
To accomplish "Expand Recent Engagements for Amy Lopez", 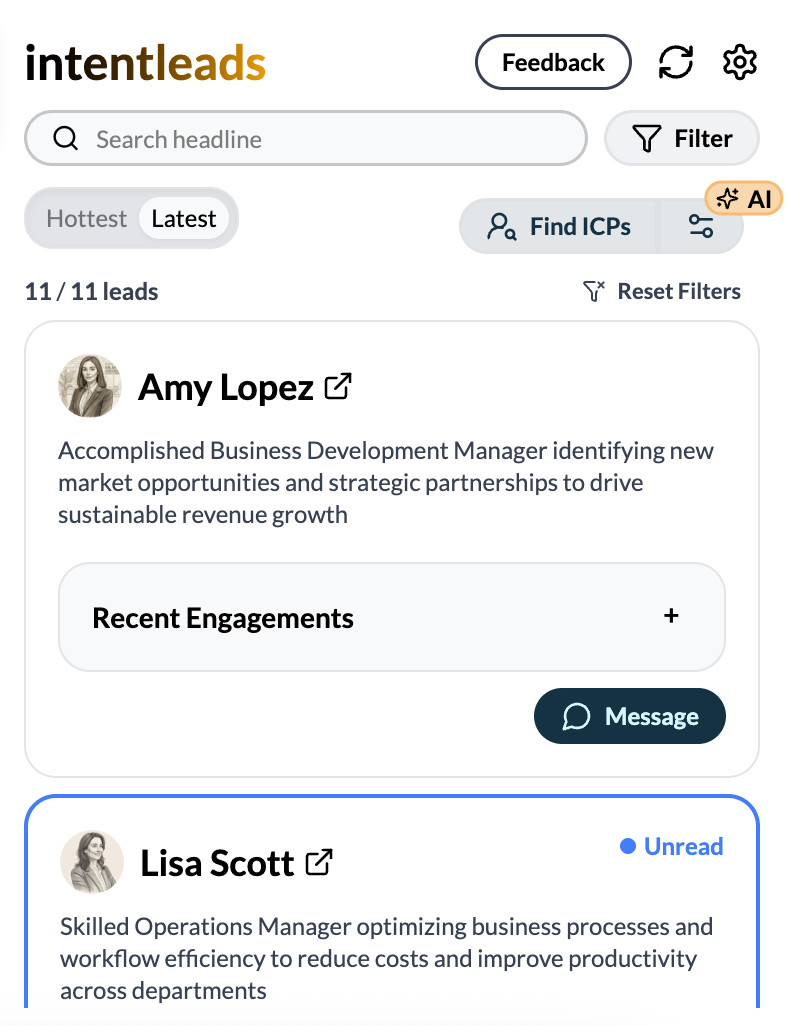I will coord(671,617).
